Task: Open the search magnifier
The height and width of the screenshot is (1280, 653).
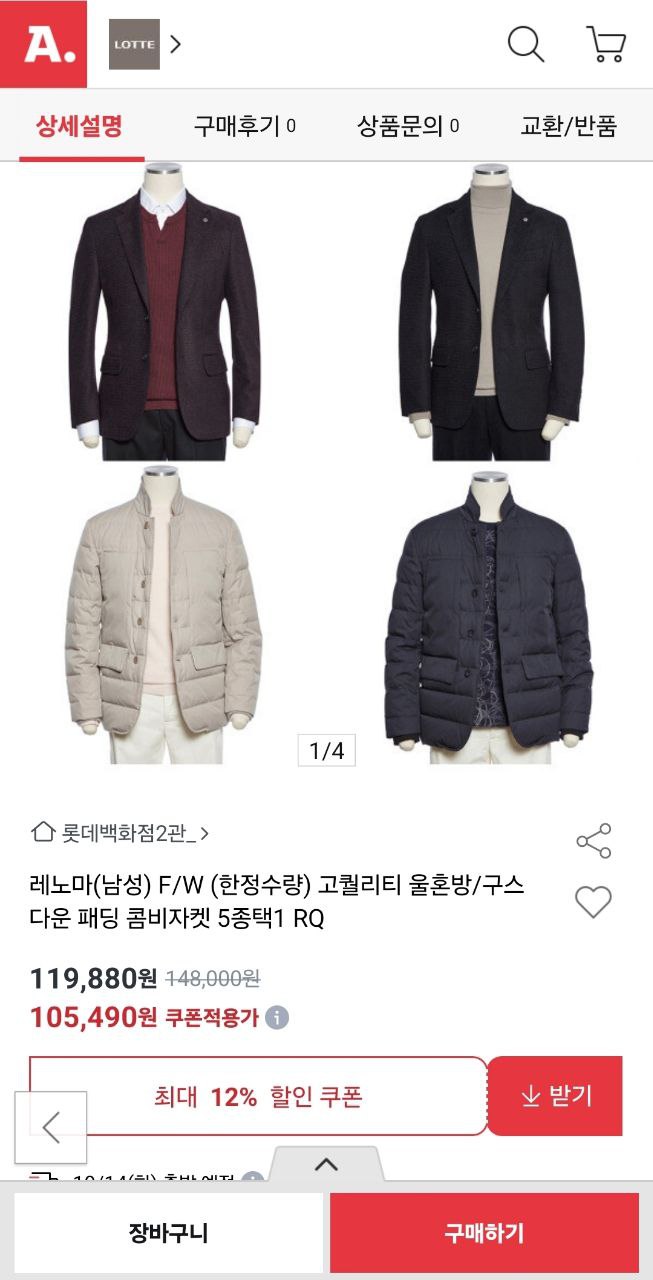Action: pyautogui.click(x=525, y=44)
